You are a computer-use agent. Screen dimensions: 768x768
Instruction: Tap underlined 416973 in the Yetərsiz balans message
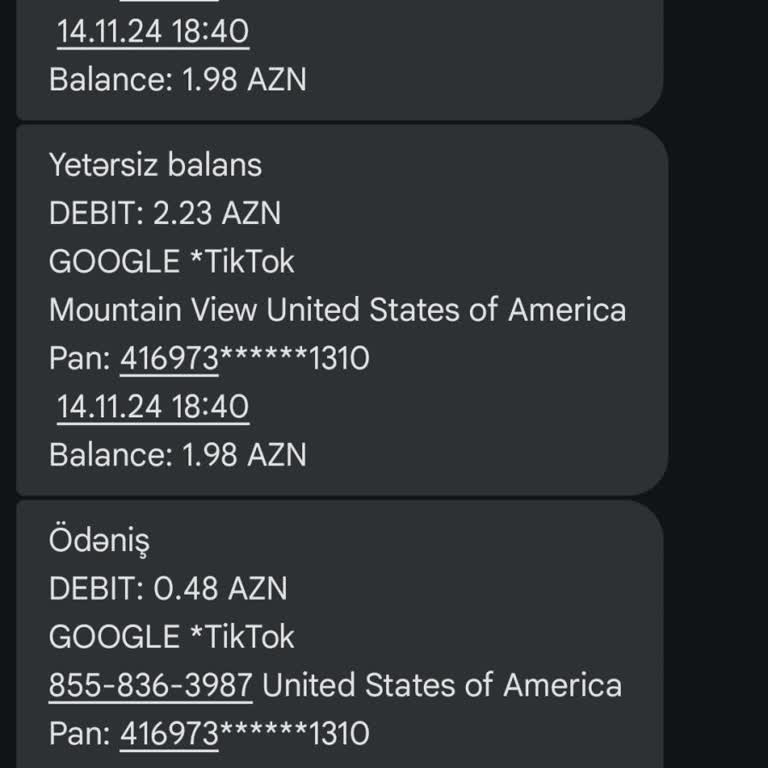(x=169, y=359)
